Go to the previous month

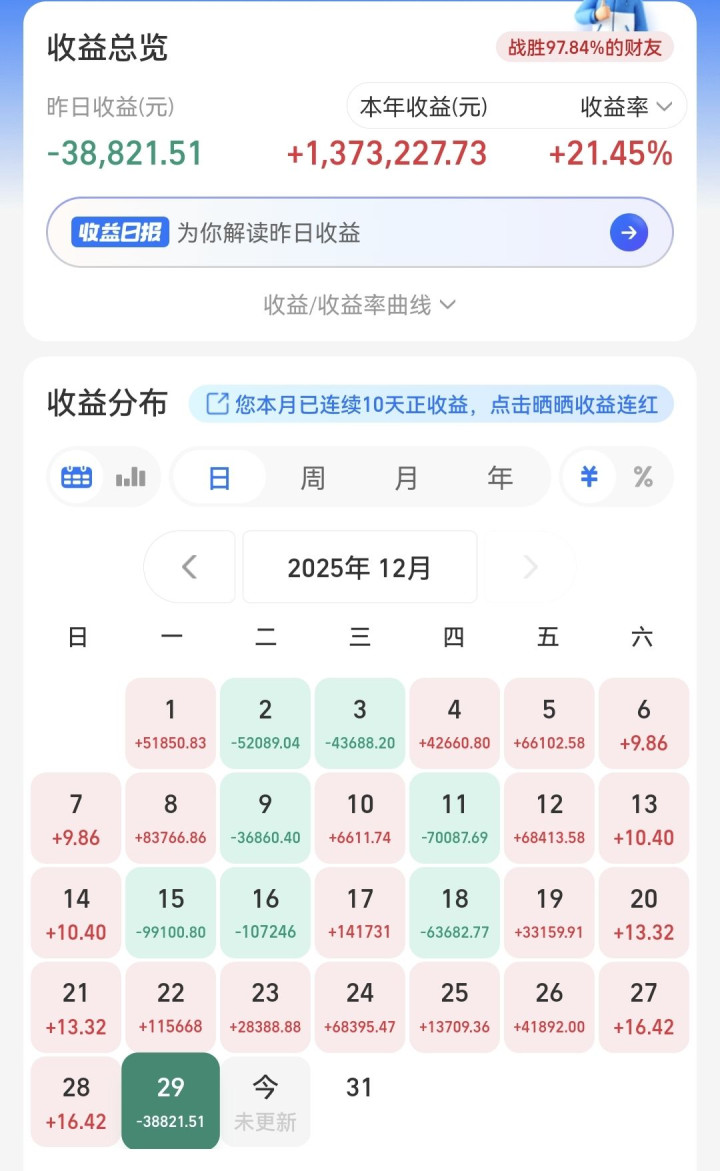pyautogui.click(x=189, y=567)
